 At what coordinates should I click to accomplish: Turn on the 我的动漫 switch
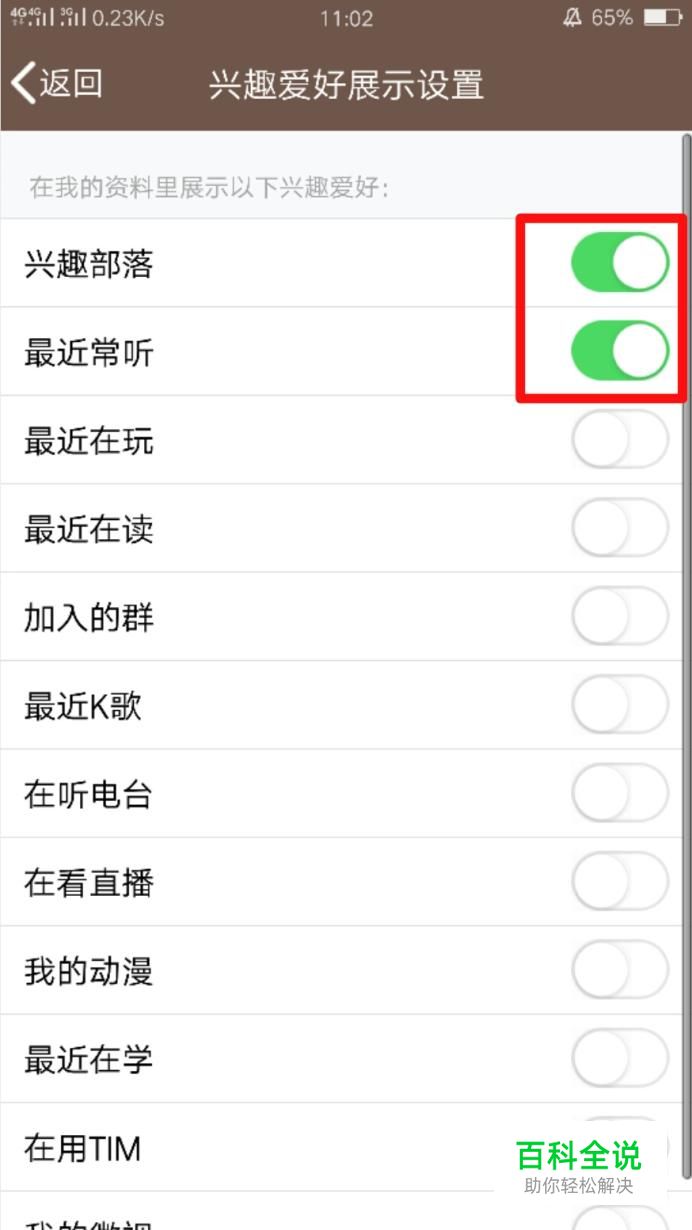tap(619, 970)
